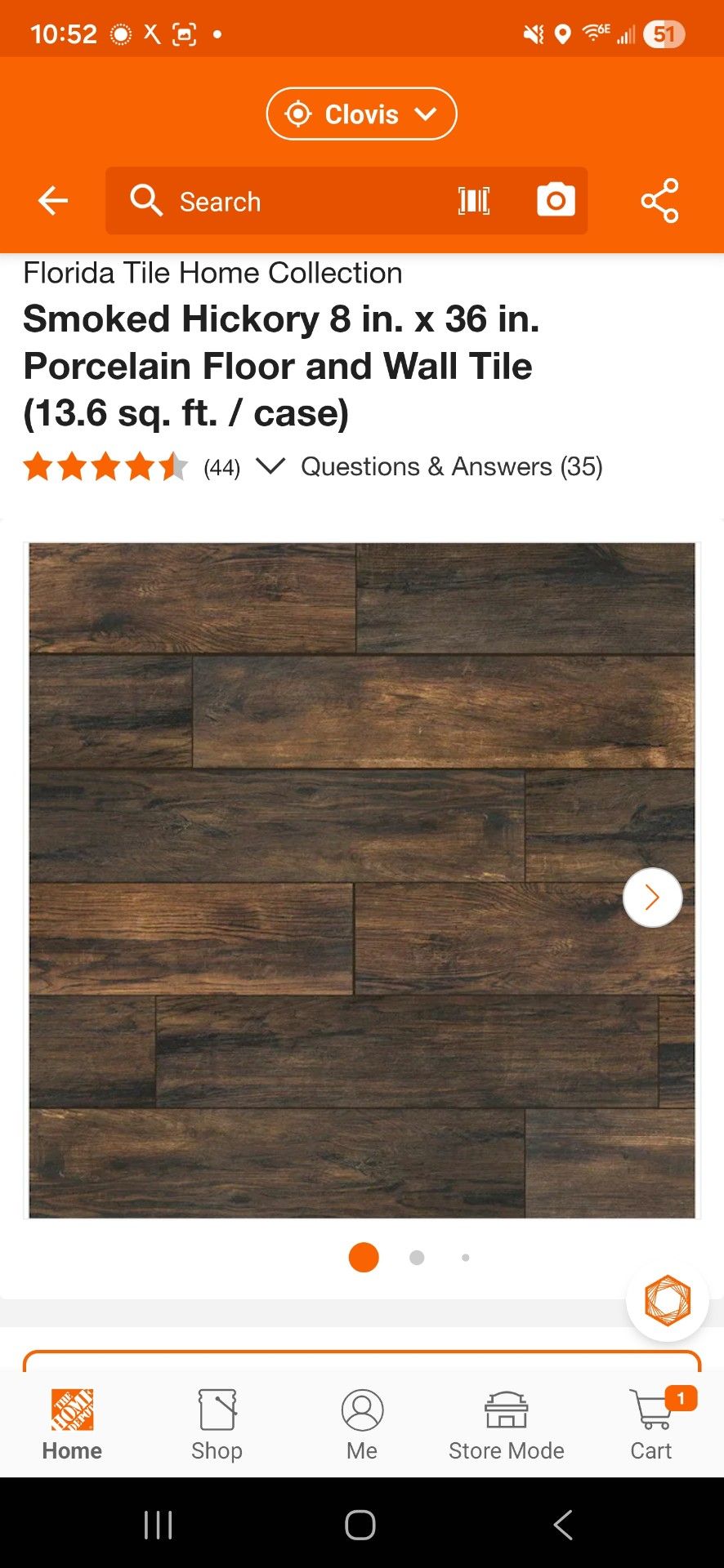724x1568 pixels.
Task: Show next product image
Action: pyautogui.click(x=652, y=898)
